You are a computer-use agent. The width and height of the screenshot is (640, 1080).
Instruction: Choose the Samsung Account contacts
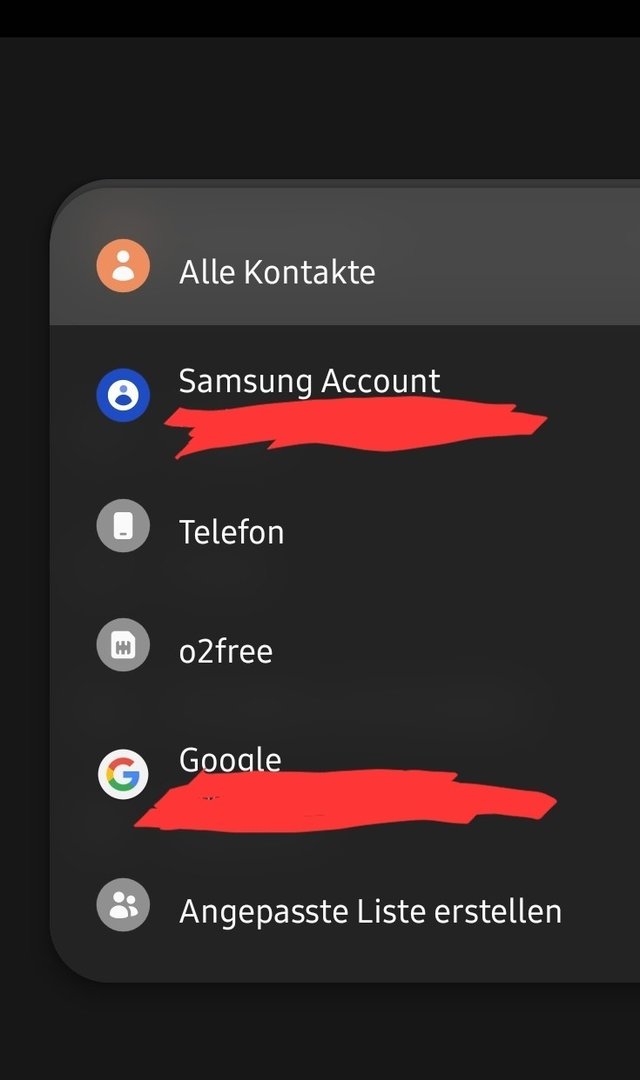[309, 382]
